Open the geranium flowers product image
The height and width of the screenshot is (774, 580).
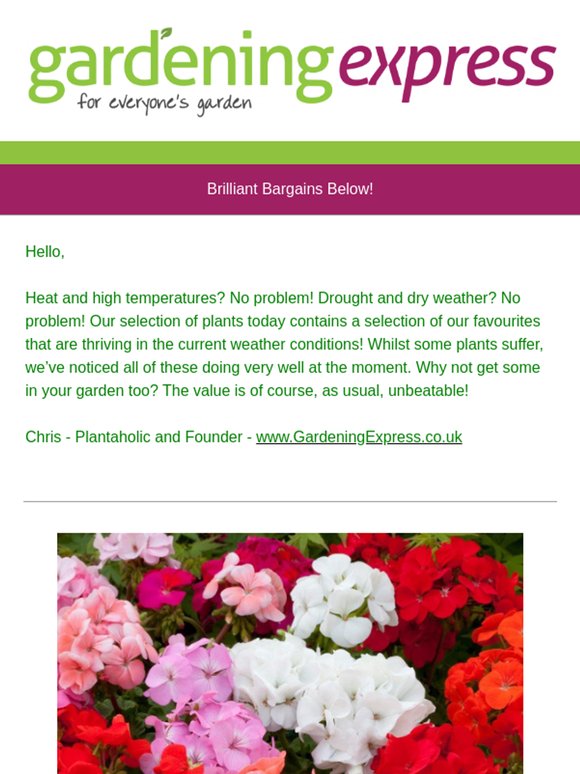click(290, 653)
